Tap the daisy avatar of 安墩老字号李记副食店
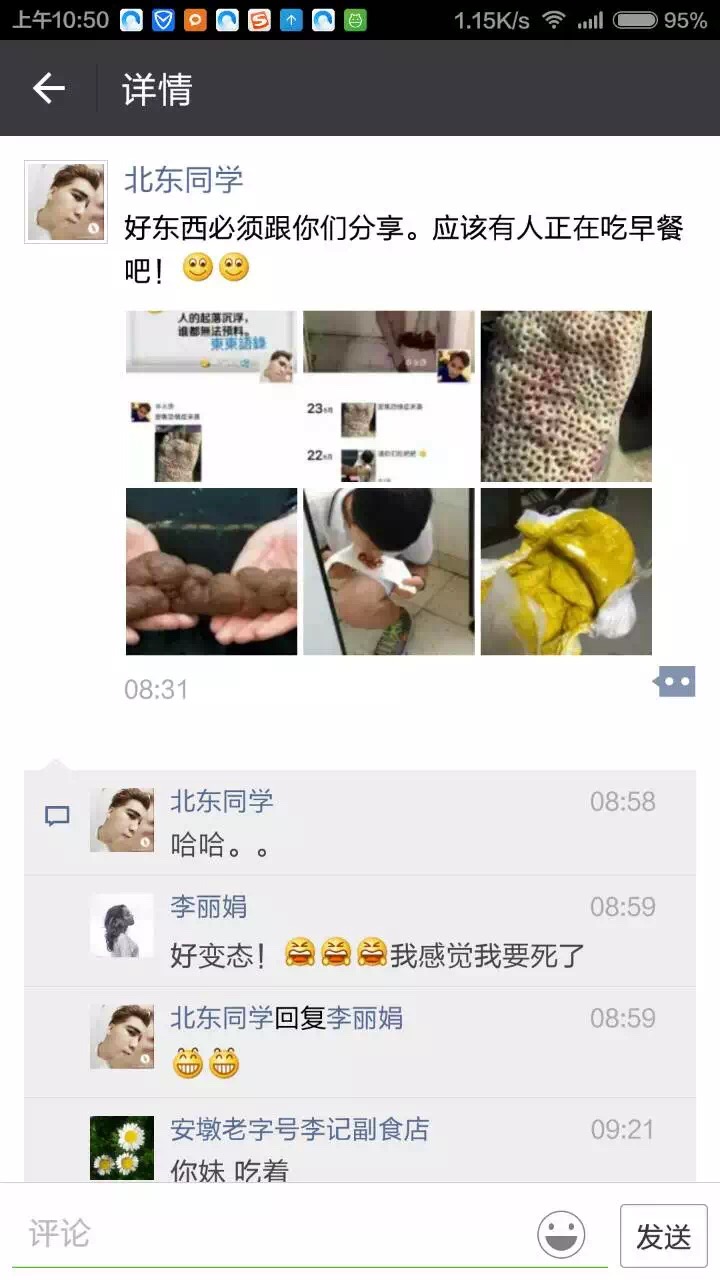Screen dimensions: 720x1280 122,1147
